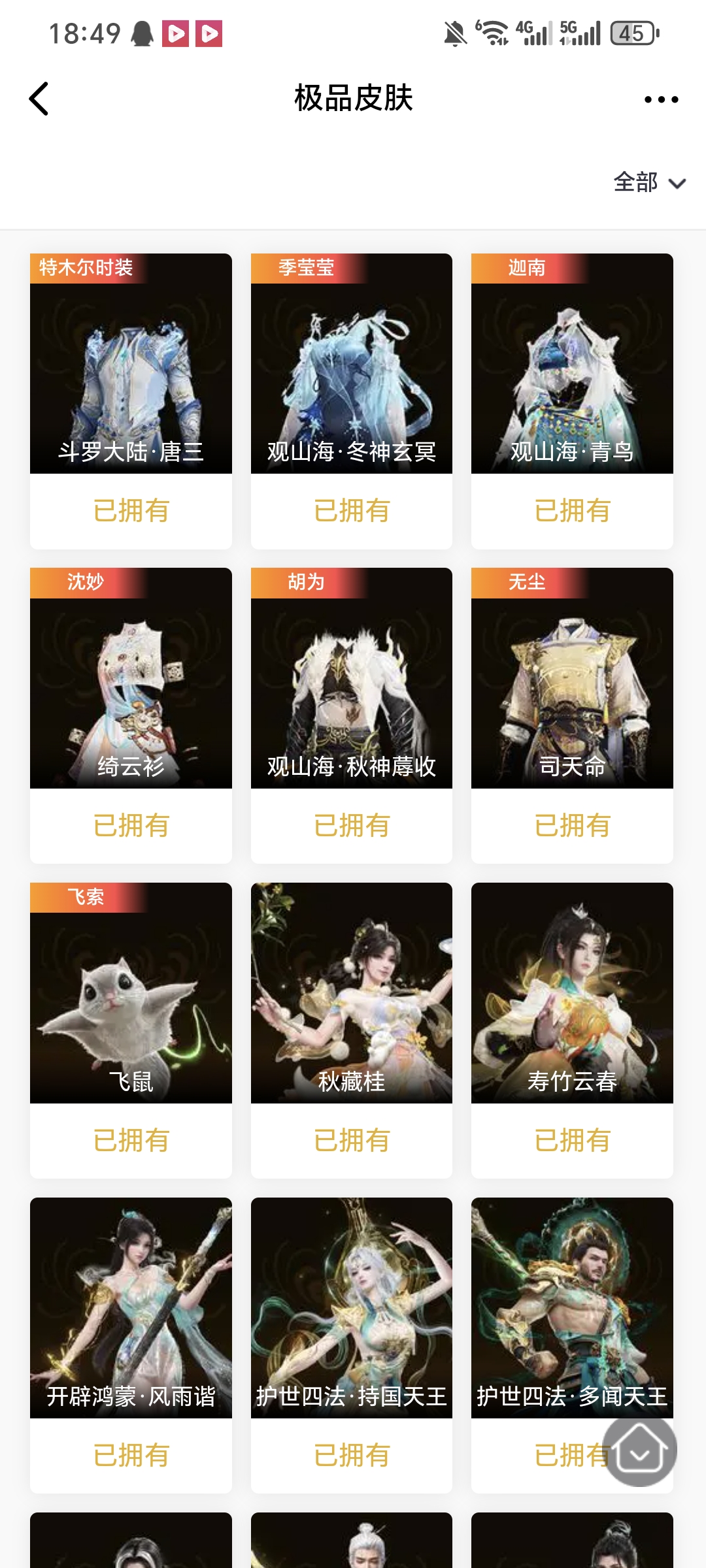This screenshot has width=706, height=1568.
Task: Open the three-dot overflow menu
Action: coord(661,99)
